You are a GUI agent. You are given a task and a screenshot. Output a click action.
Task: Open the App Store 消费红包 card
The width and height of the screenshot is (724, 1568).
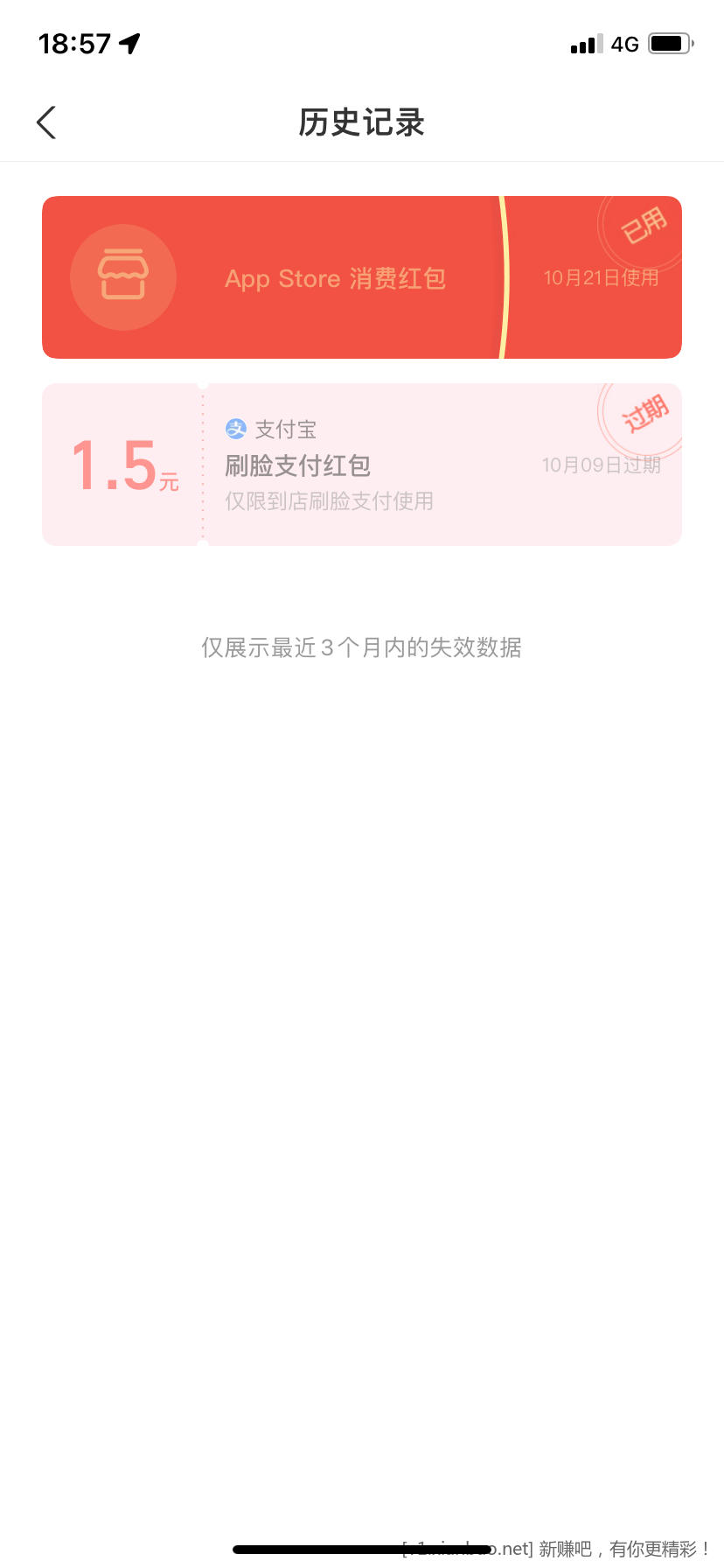coord(336,278)
